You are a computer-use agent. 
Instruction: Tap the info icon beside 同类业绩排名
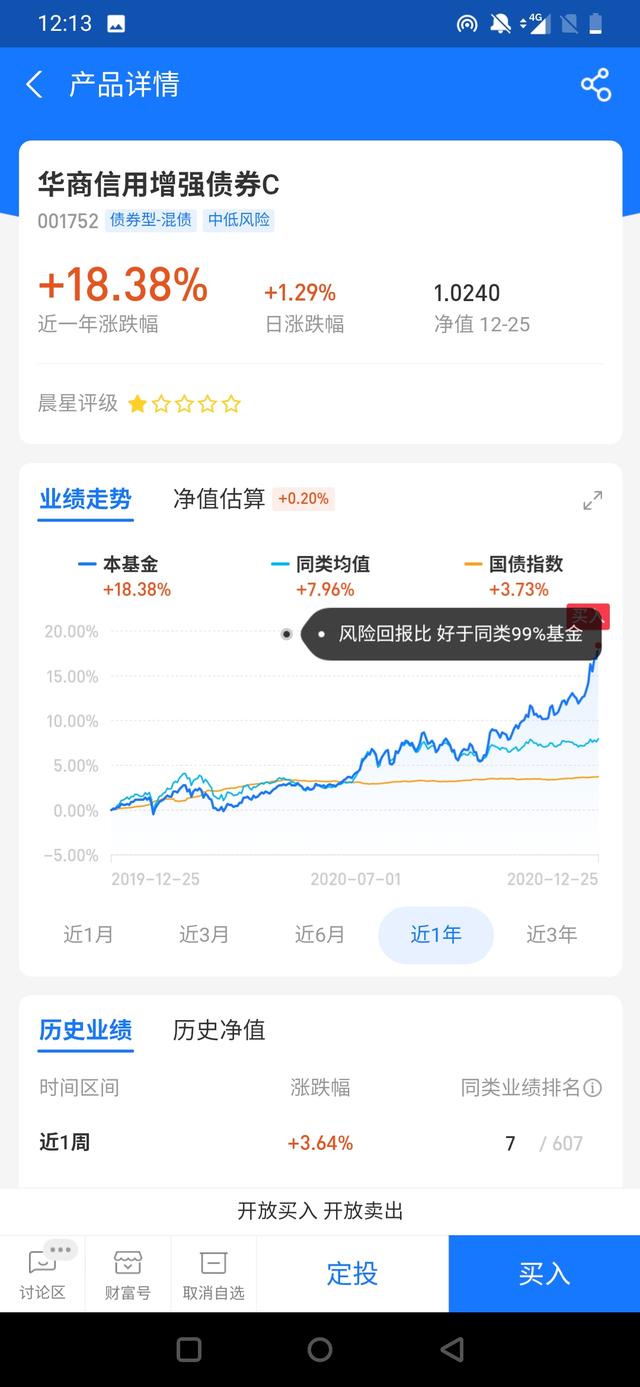tap(593, 1088)
